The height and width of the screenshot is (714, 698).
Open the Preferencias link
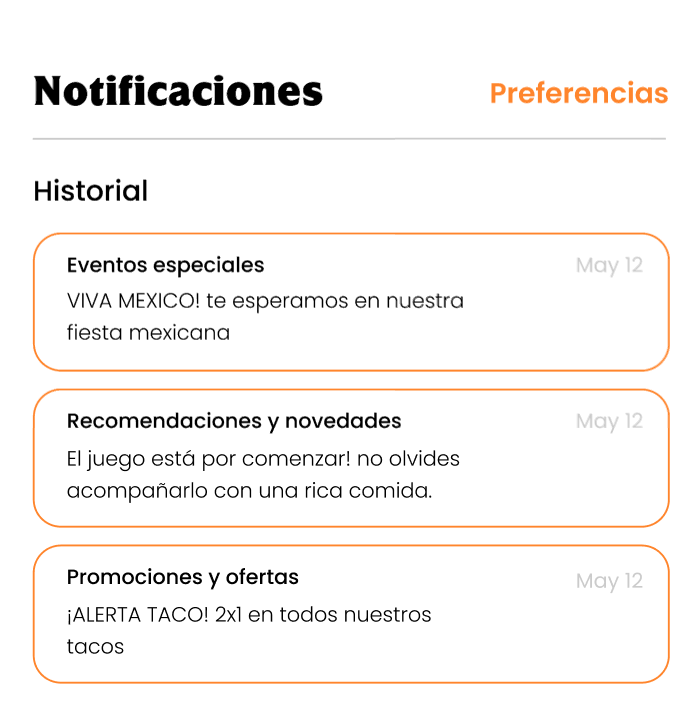click(578, 93)
